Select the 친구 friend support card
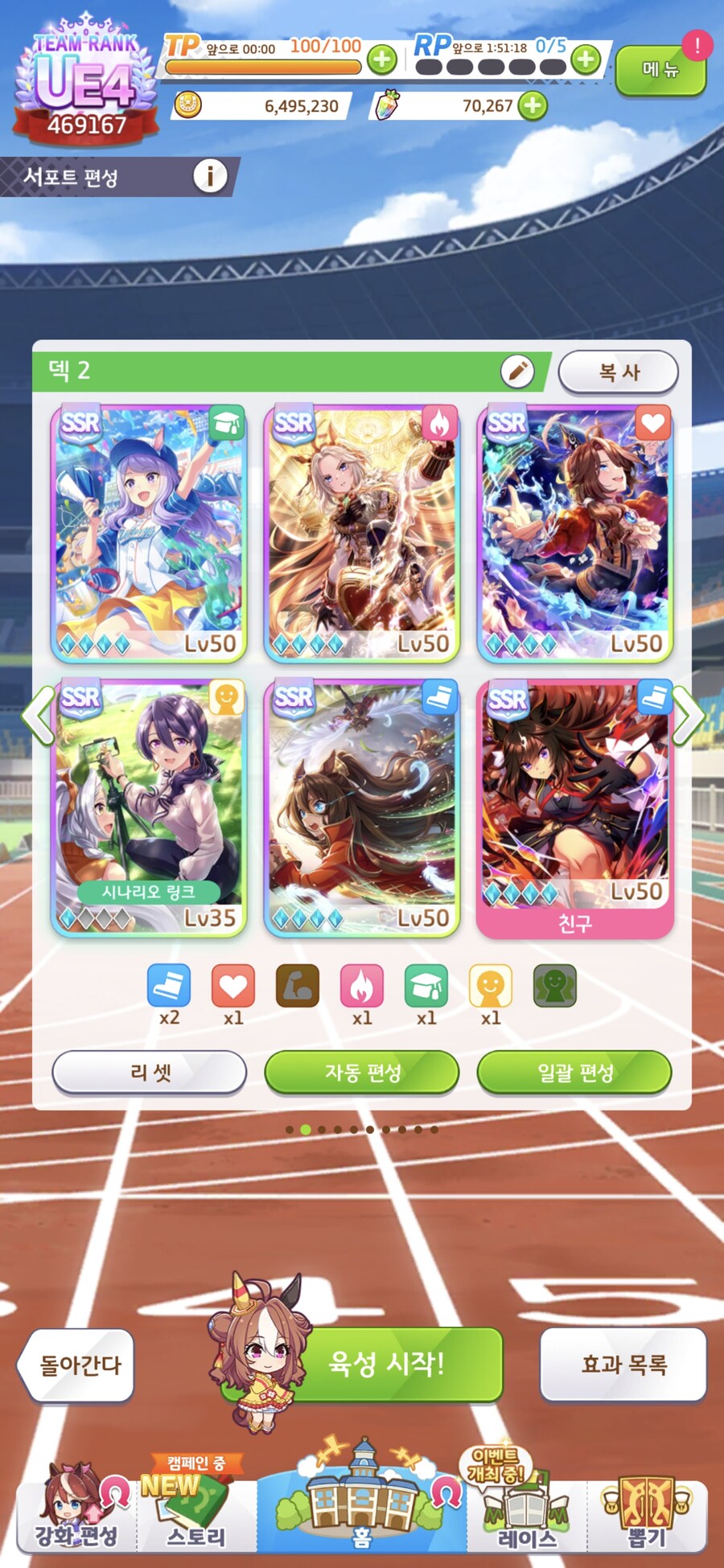This screenshot has height=1568, width=724. [x=574, y=807]
